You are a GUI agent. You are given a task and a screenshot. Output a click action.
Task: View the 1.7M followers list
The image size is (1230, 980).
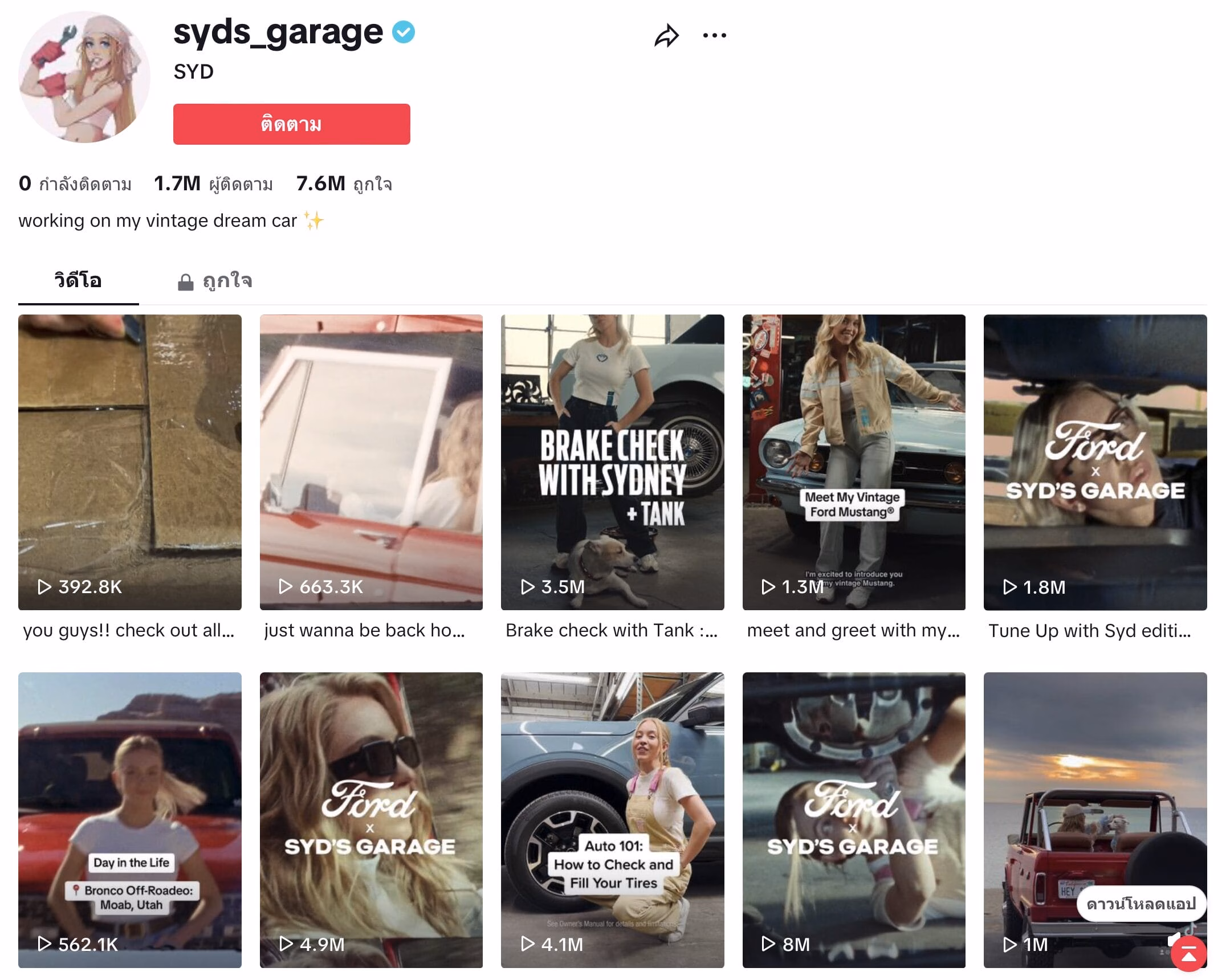(x=213, y=183)
